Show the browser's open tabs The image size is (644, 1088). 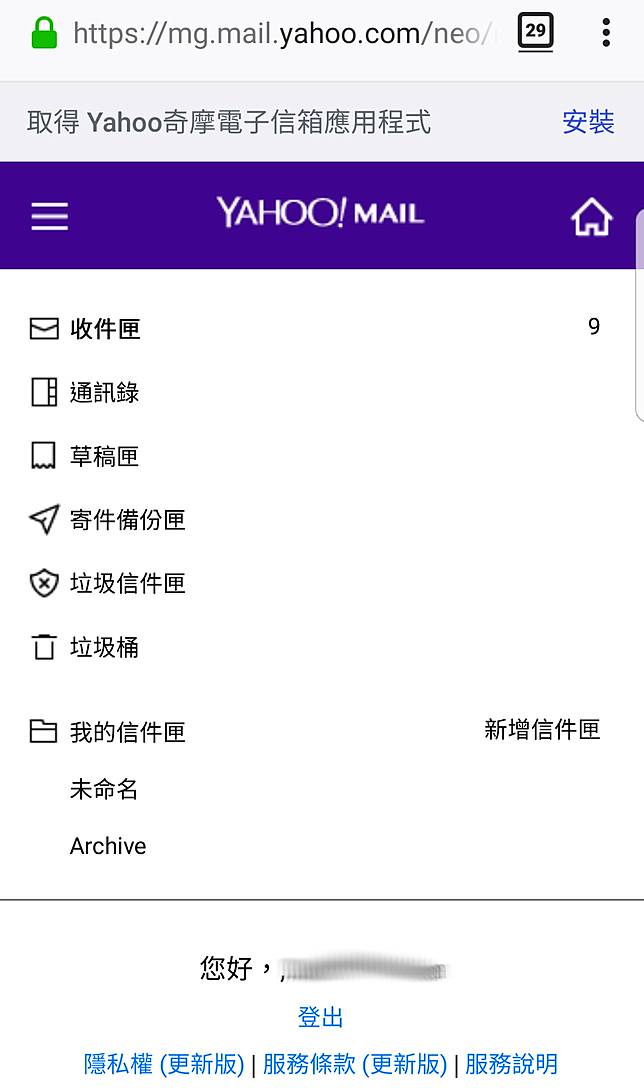(x=536, y=32)
